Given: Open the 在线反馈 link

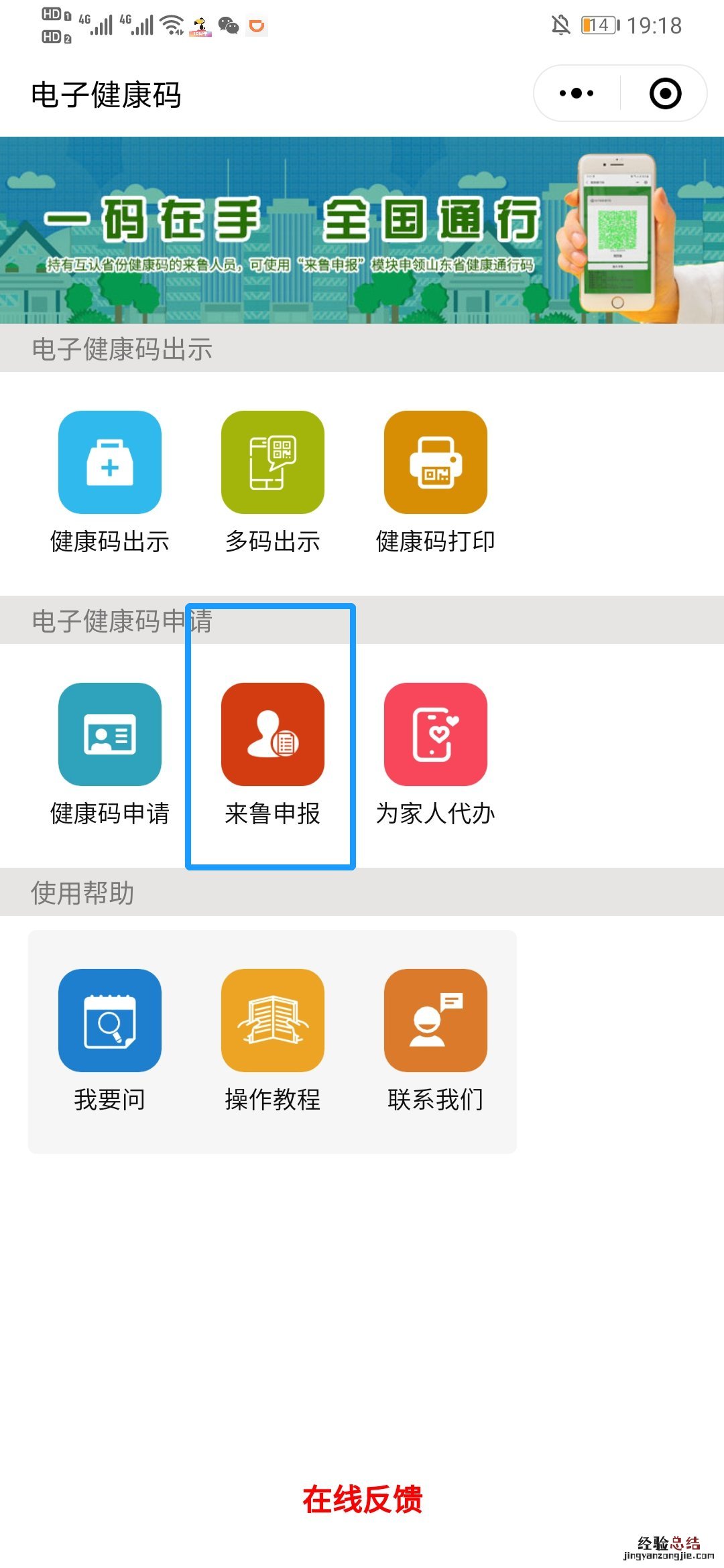Looking at the screenshot, I should [x=362, y=1500].
